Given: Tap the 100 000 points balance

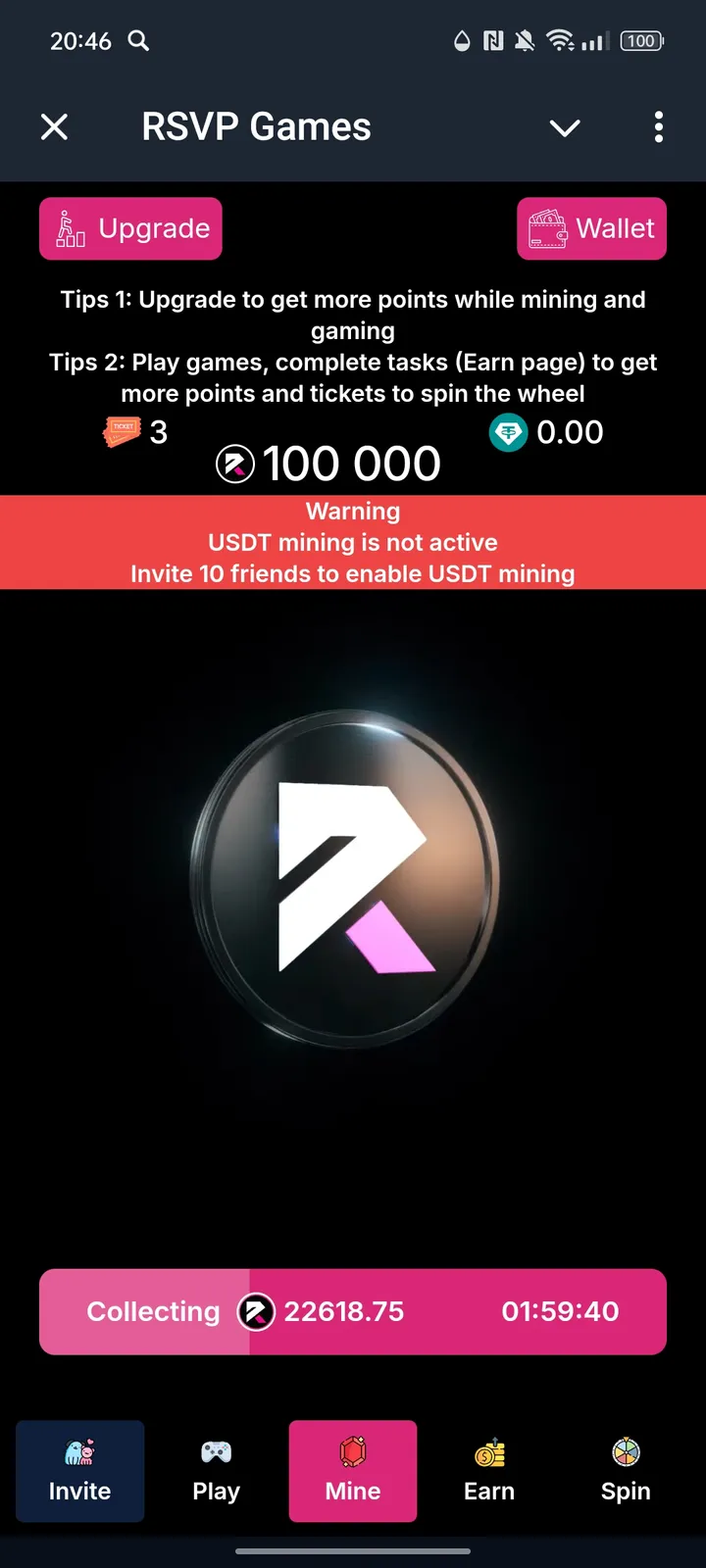Looking at the screenshot, I should click(x=327, y=463).
